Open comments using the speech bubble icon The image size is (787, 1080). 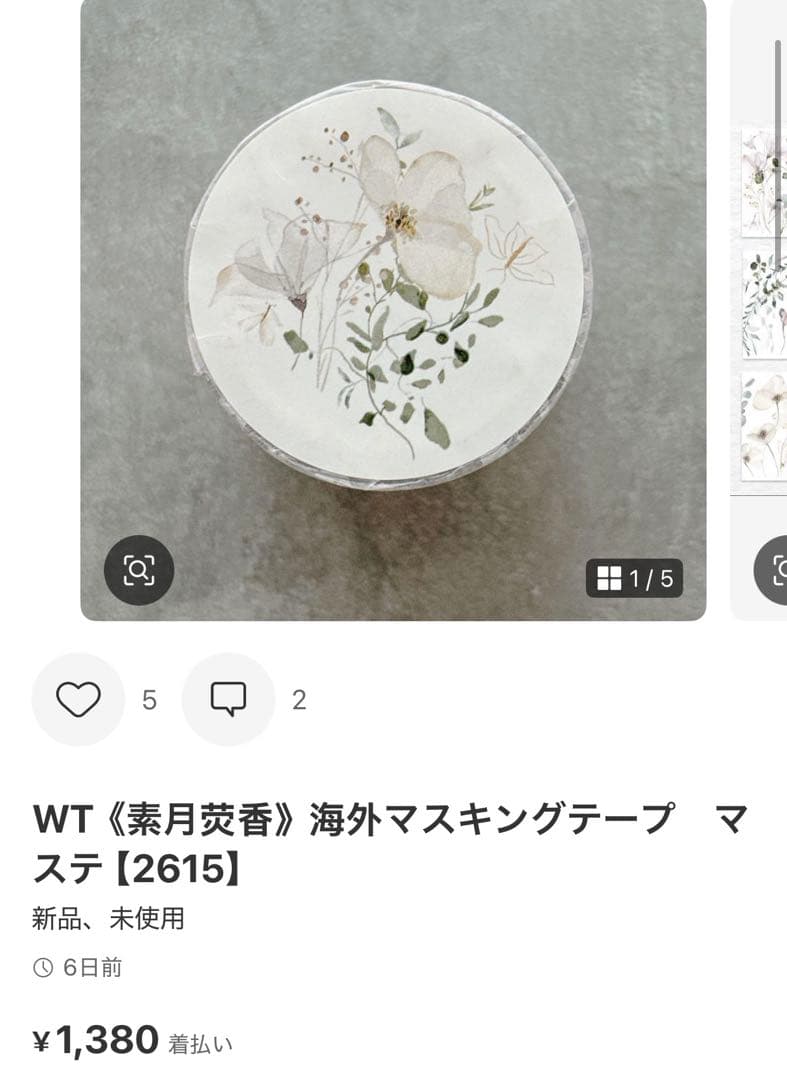[229, 697]
